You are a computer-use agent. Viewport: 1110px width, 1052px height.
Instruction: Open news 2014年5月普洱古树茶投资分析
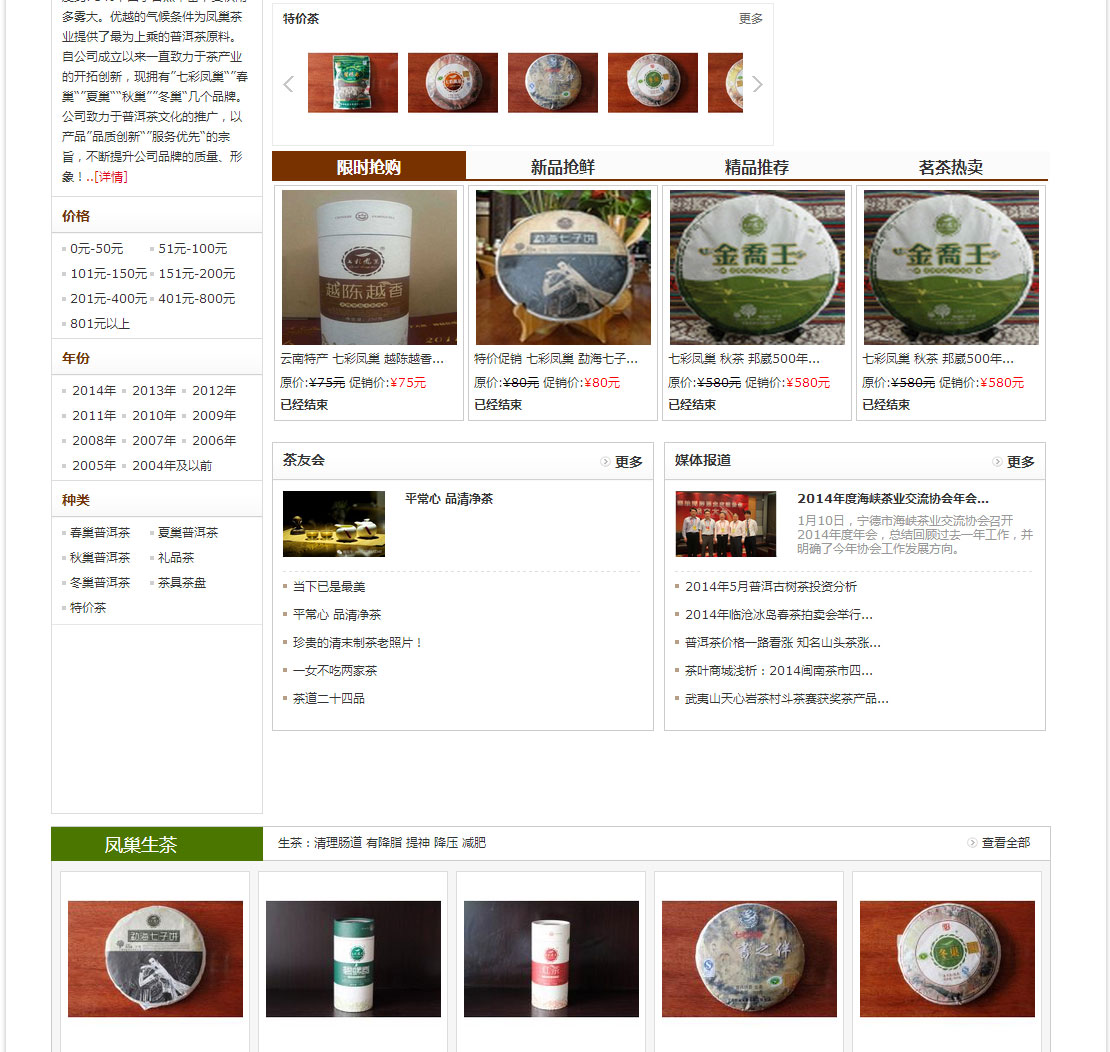pos(770,587)
